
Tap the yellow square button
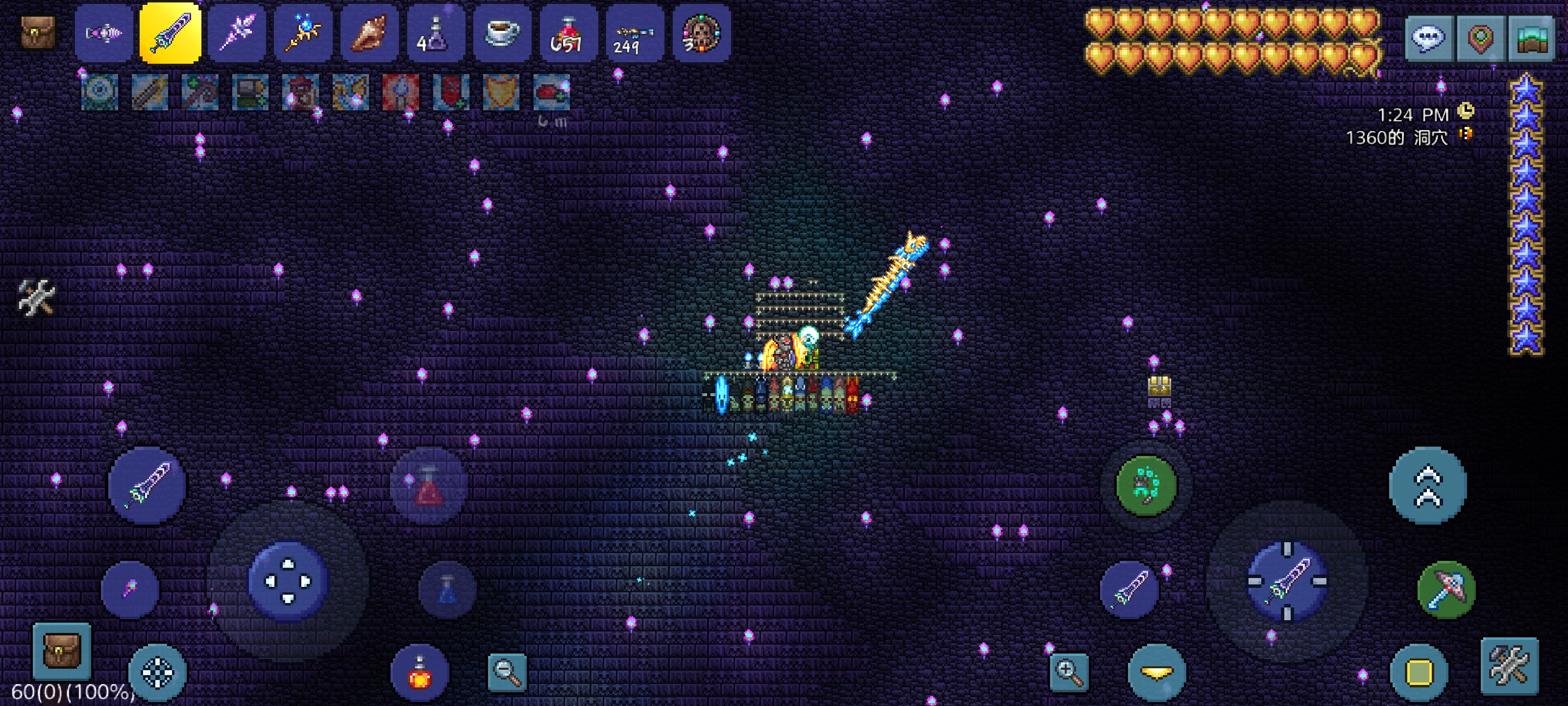1419,673
